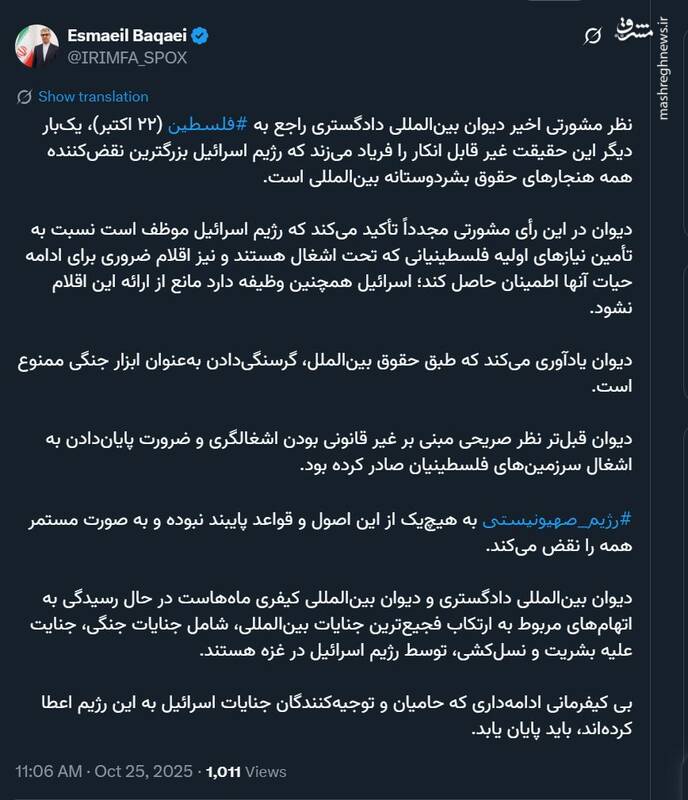This screenshot has height=800, width=688.
Task: Open Esmaeil Baqaei's profile picture
Action: click(x=37, y=47)
